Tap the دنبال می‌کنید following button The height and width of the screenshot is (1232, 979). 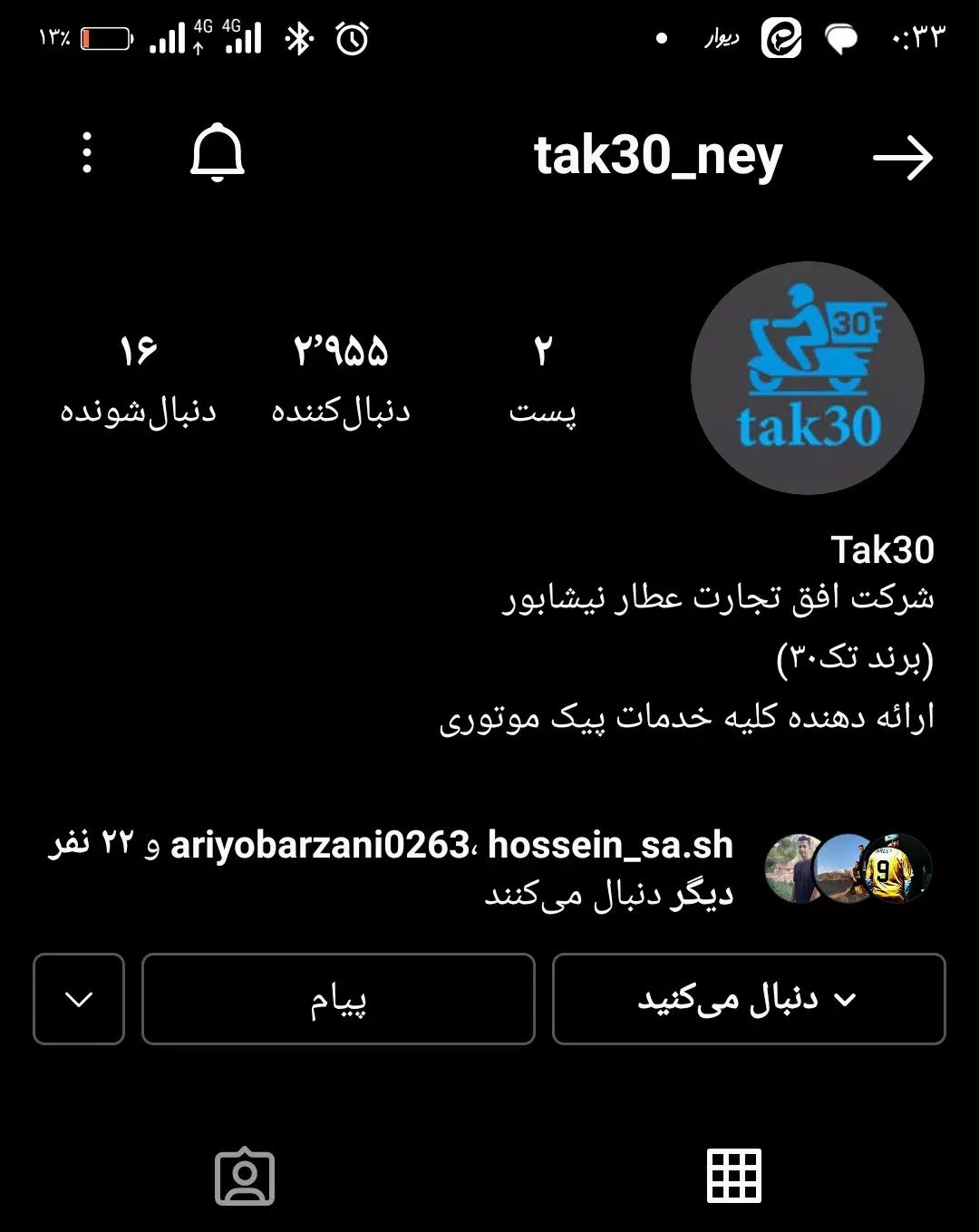pyautogui.click(x=749, y=999)
